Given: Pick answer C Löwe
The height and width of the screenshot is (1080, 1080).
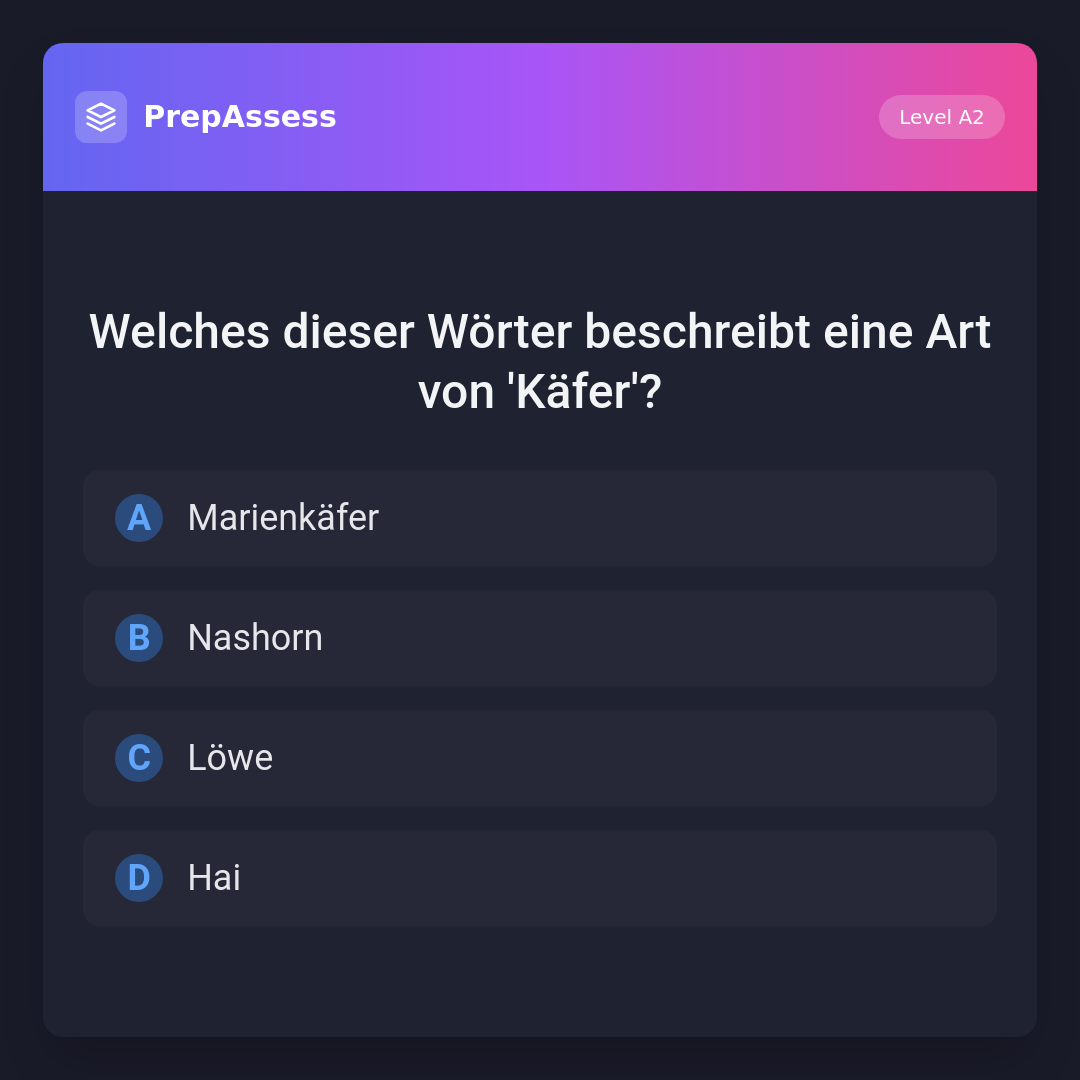Looking at the screenshot, I should point(539,758).
